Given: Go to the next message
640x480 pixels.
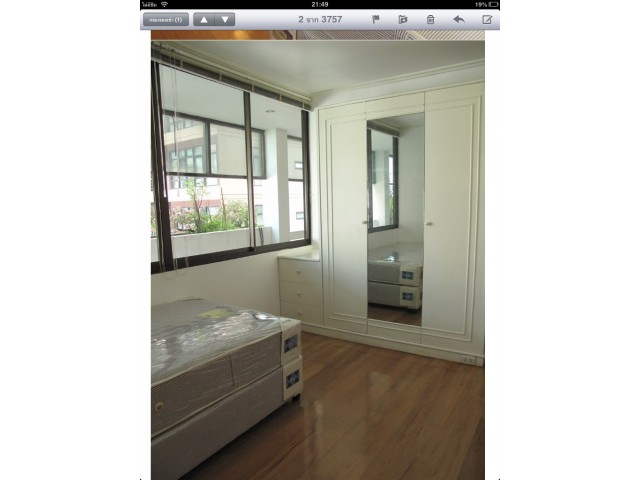Looking at the screenshot, I should click(225, 19).
